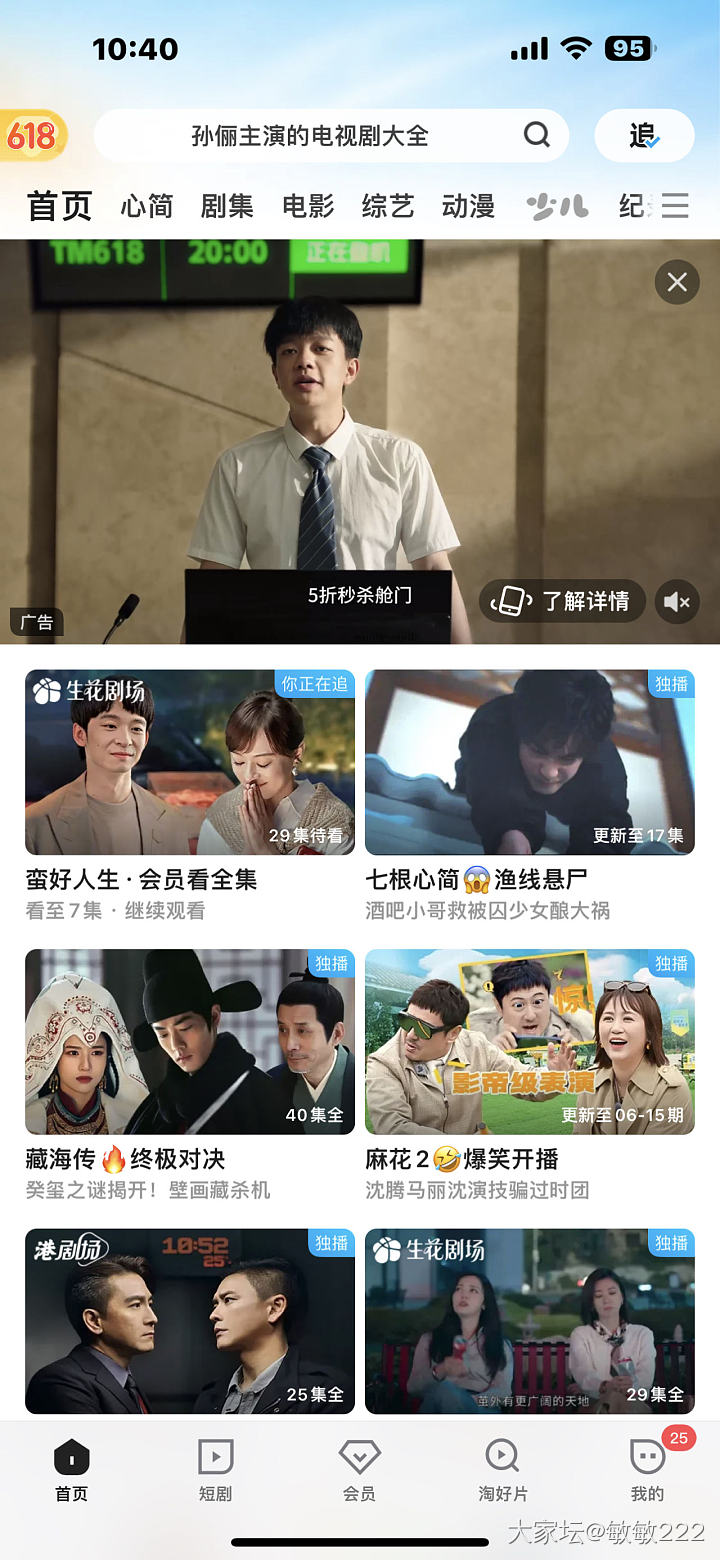Expand the channel list menu icon
Screen dimensions: 720x1560
[676, 207]
